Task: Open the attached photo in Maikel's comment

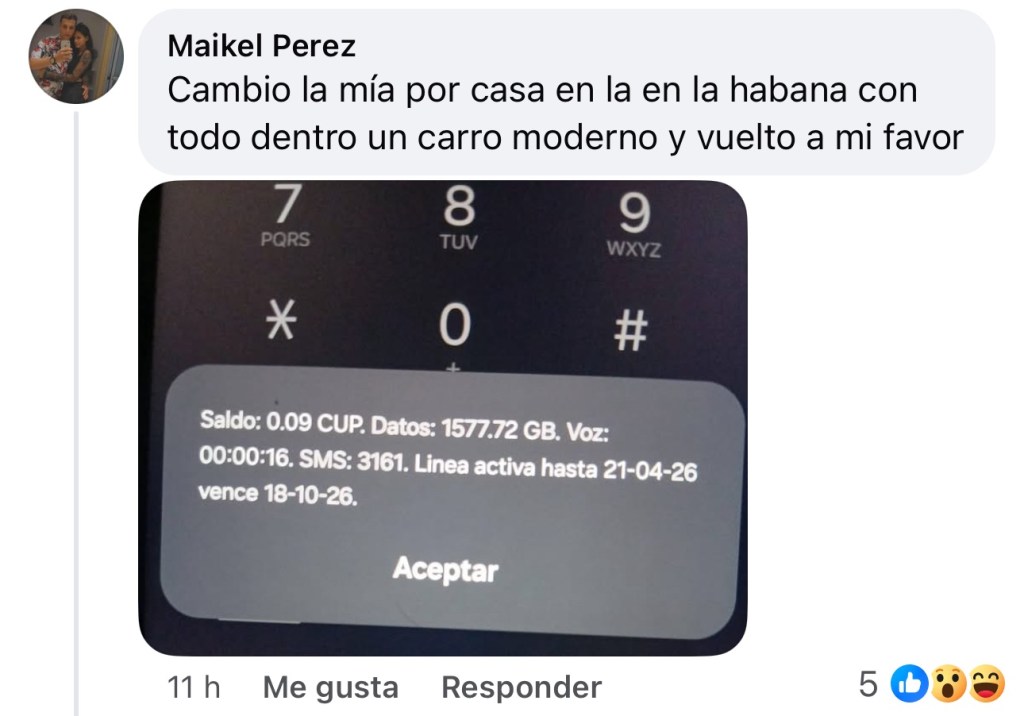Action: [442, 418]
